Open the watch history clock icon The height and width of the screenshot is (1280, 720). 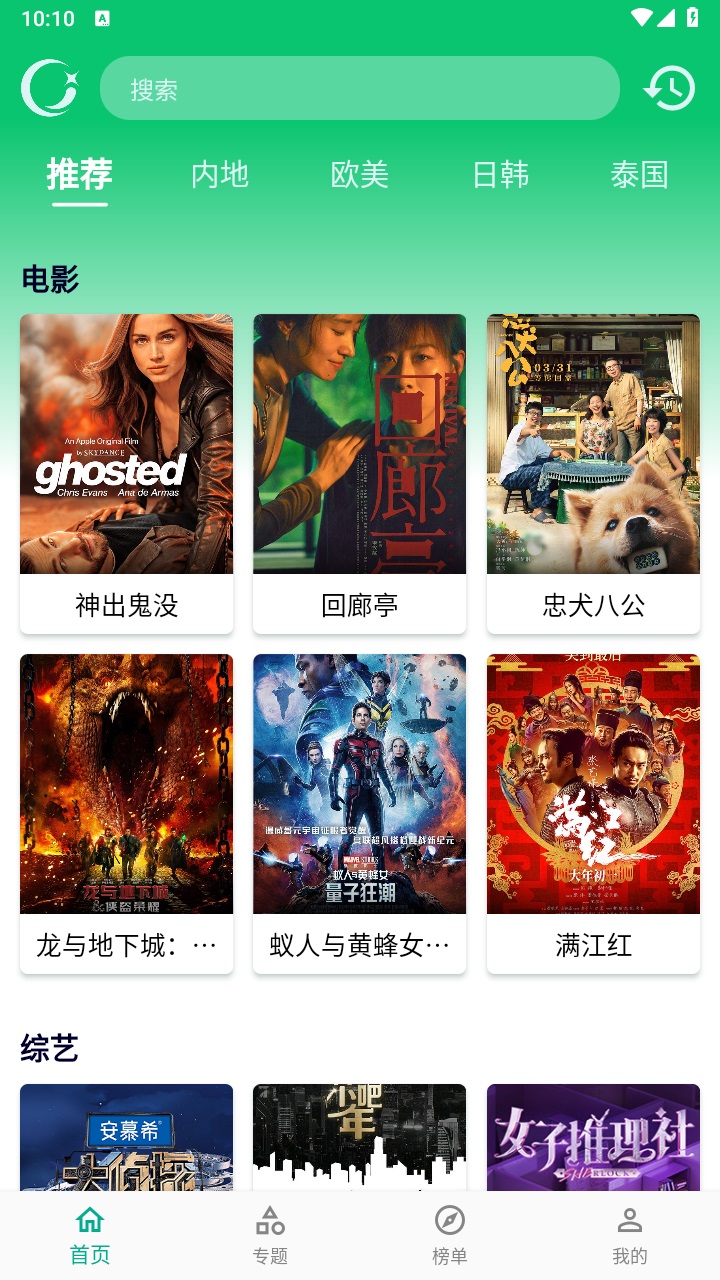(x=669, y=88)
